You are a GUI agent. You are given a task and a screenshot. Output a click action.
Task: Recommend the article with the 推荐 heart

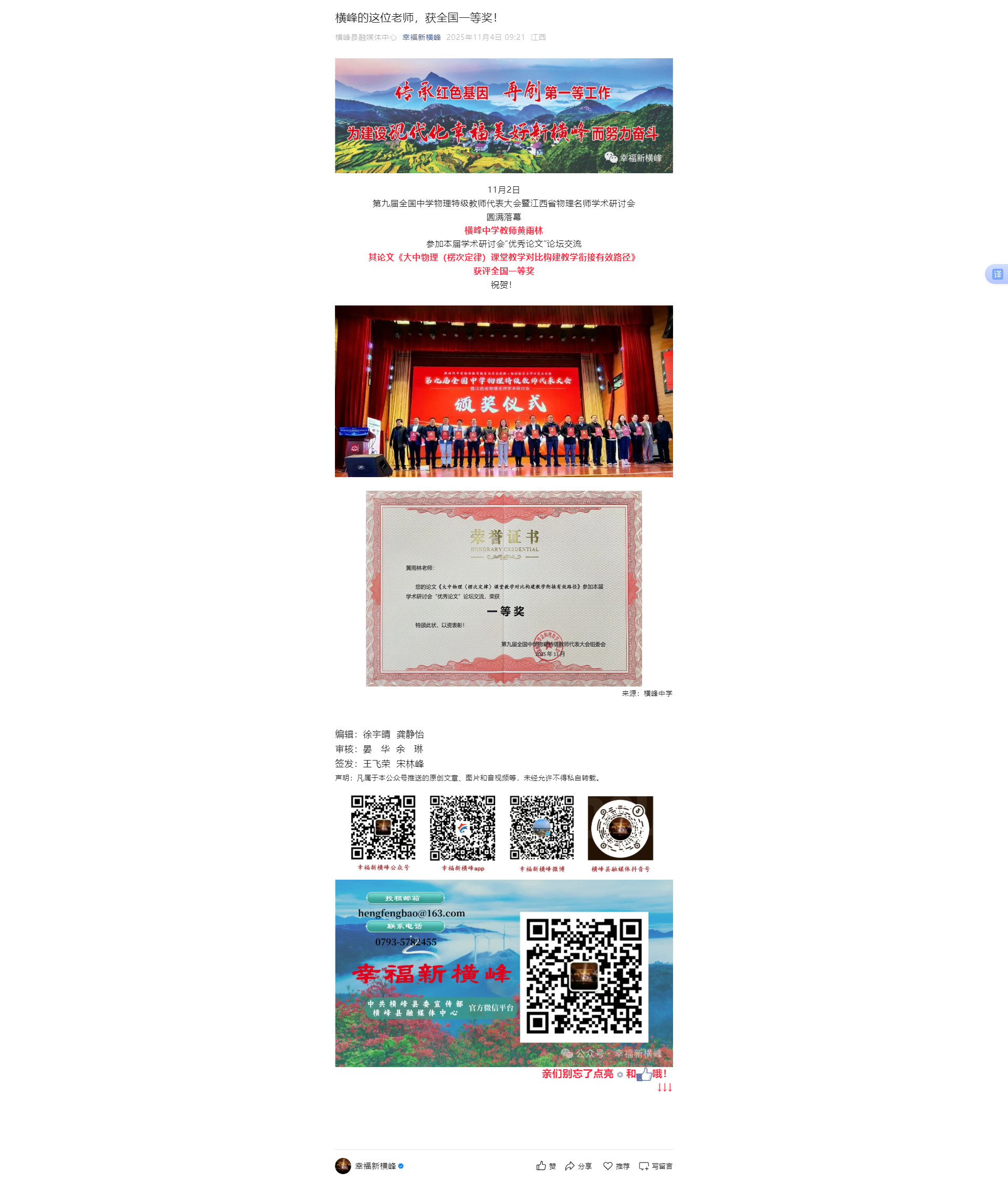[616, 1165]
